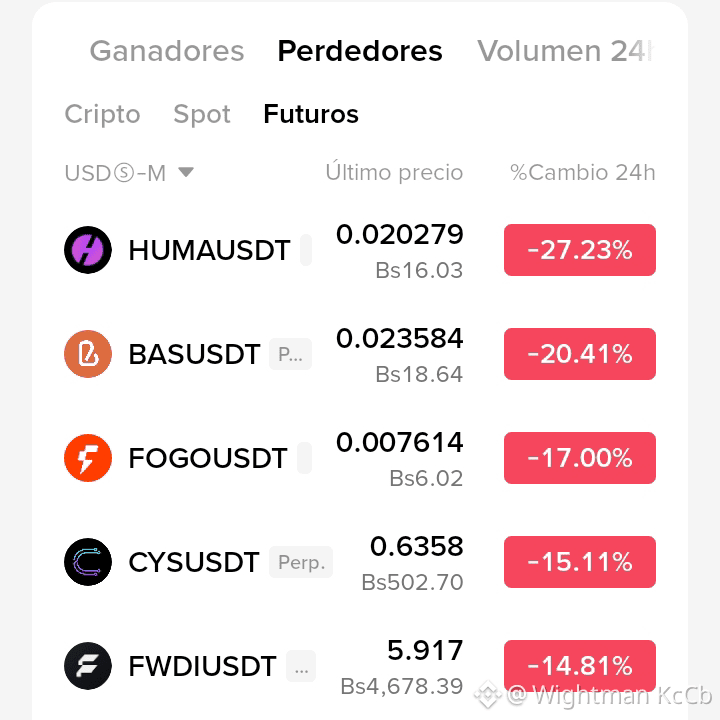Open the BASUSDT futures row

click(x=360, y=354)
